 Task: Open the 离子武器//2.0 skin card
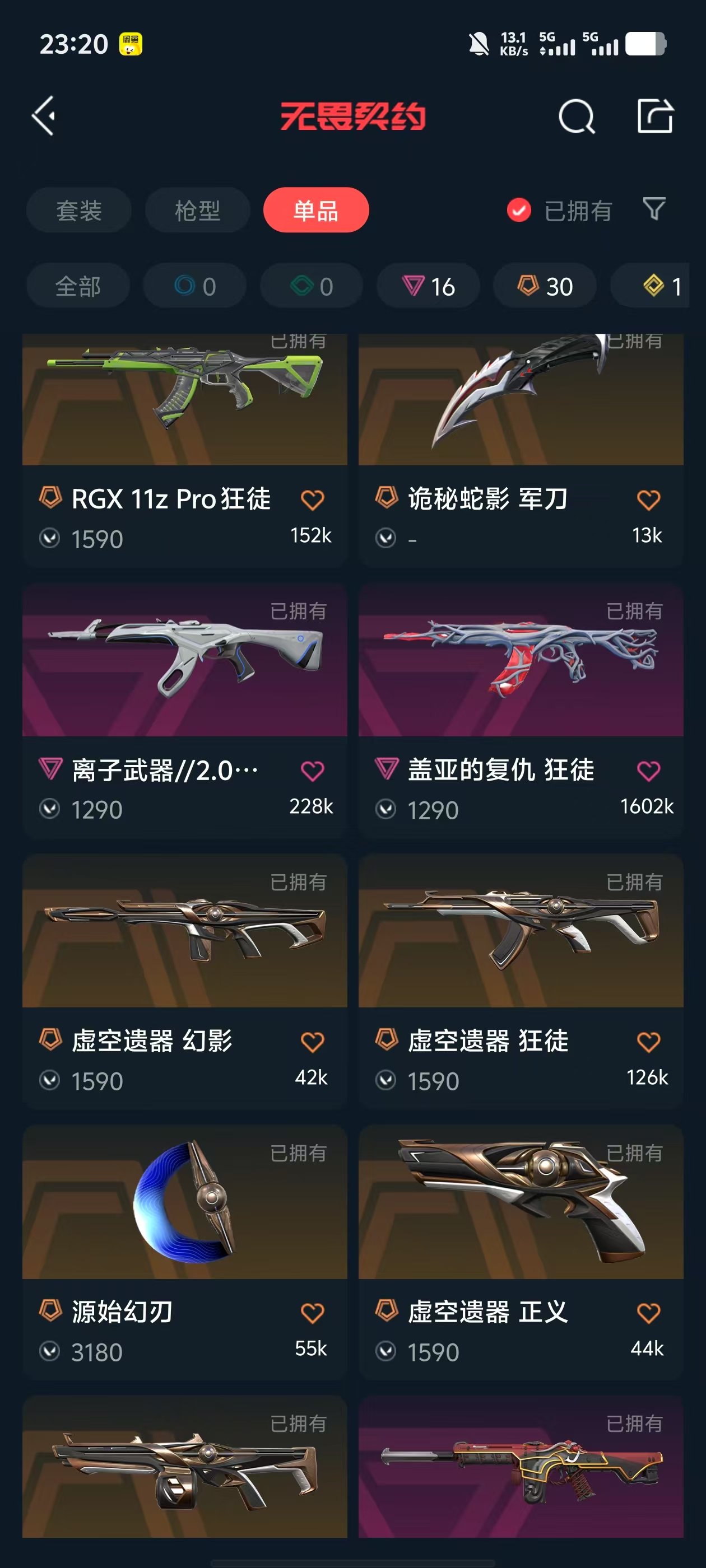tap(184, 670)
